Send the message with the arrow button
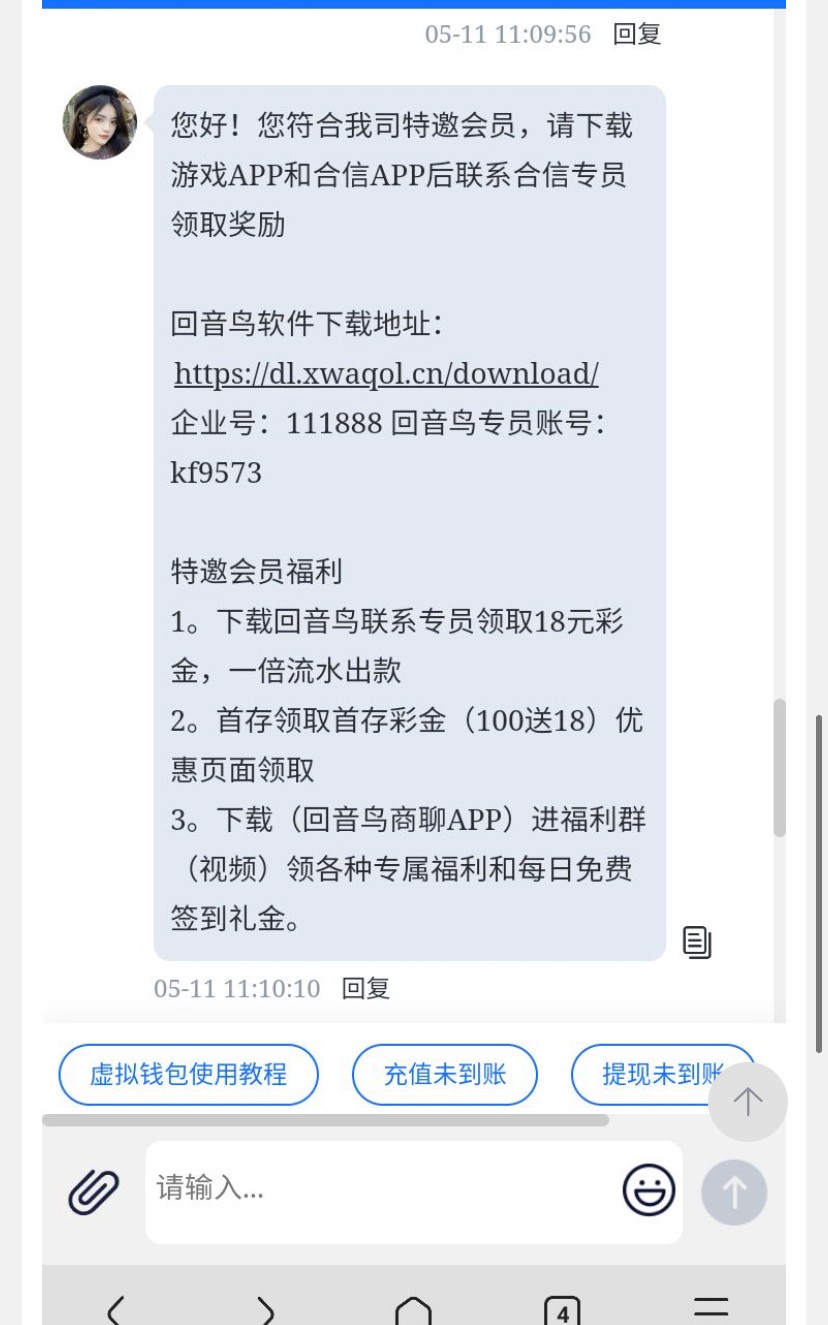 (x=734, y=1192)
